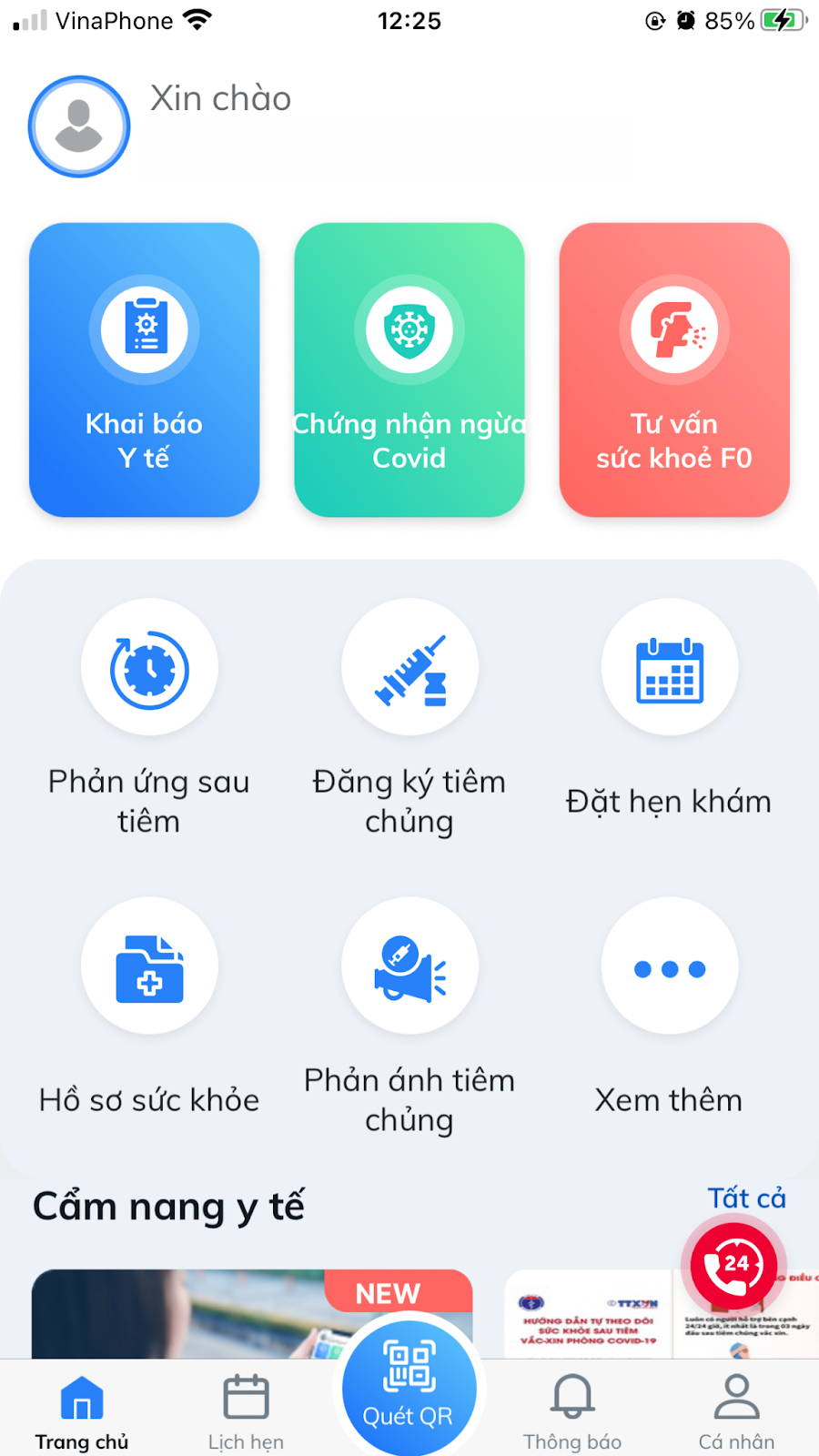Select Phản ánh tiêm chủng
819x1456 pixels.
[x=409, y=966]
